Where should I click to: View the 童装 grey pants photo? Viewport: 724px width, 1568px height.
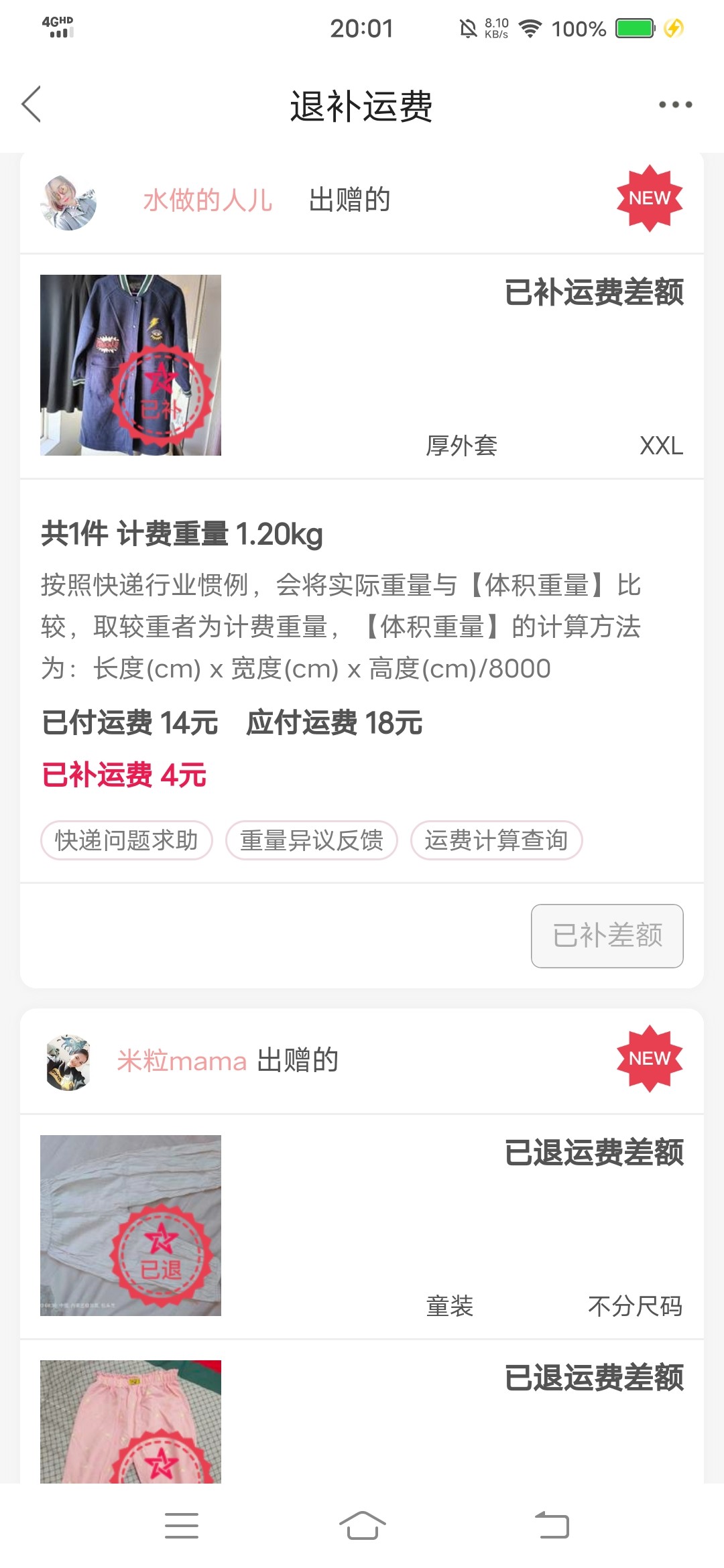pos(131,1225)
